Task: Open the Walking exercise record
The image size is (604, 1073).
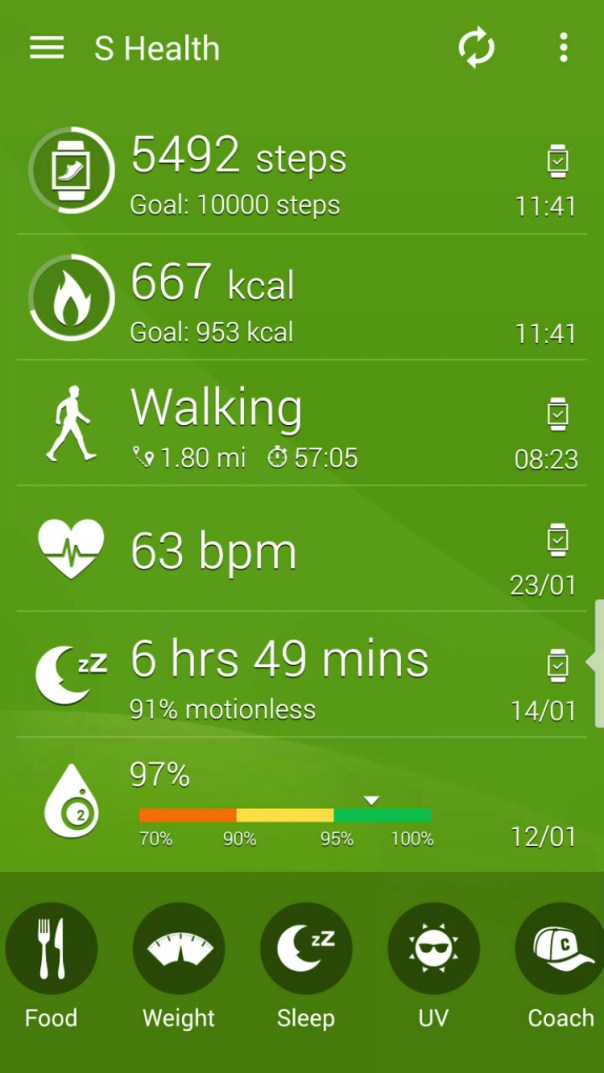Action: coord(300,424)
